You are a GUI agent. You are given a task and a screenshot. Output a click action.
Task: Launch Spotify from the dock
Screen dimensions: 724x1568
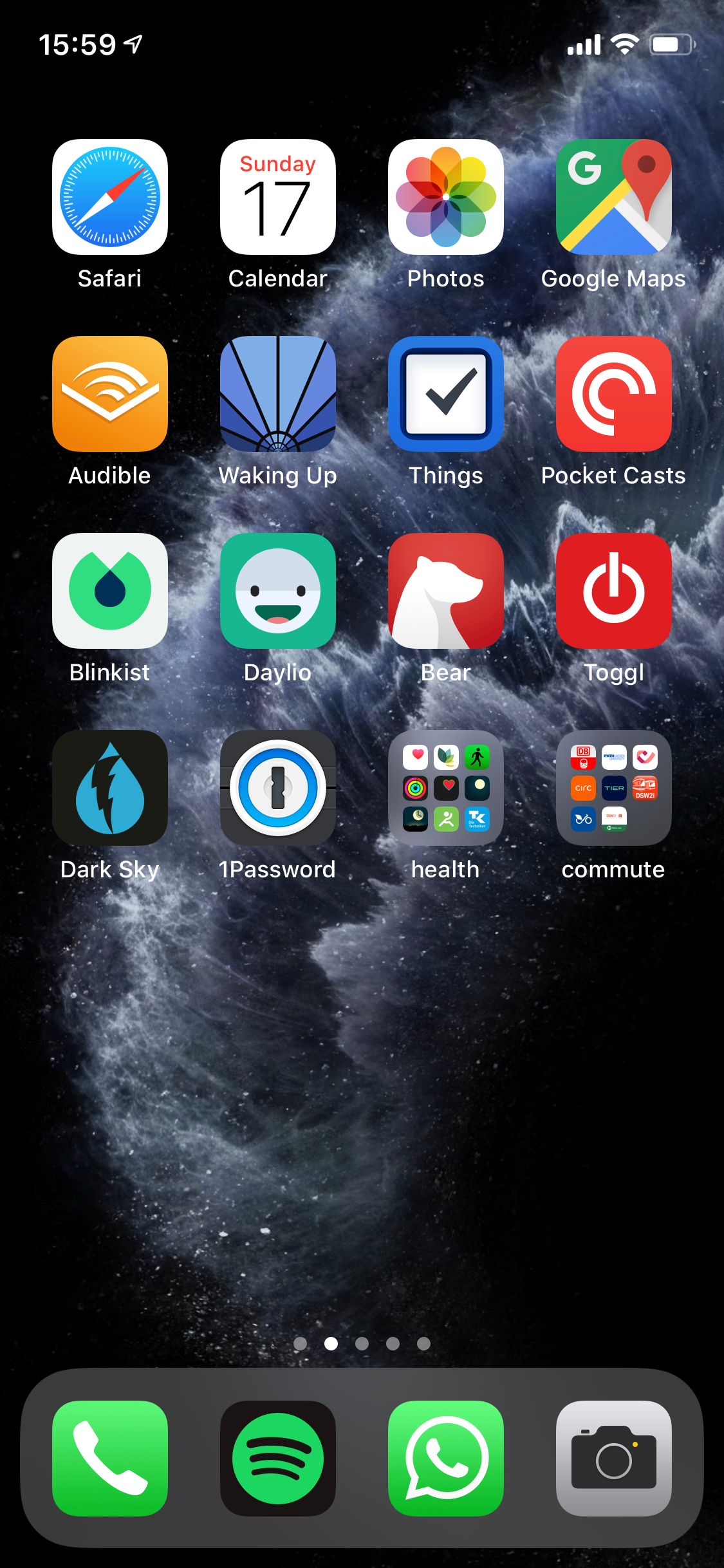(278, 1459)
